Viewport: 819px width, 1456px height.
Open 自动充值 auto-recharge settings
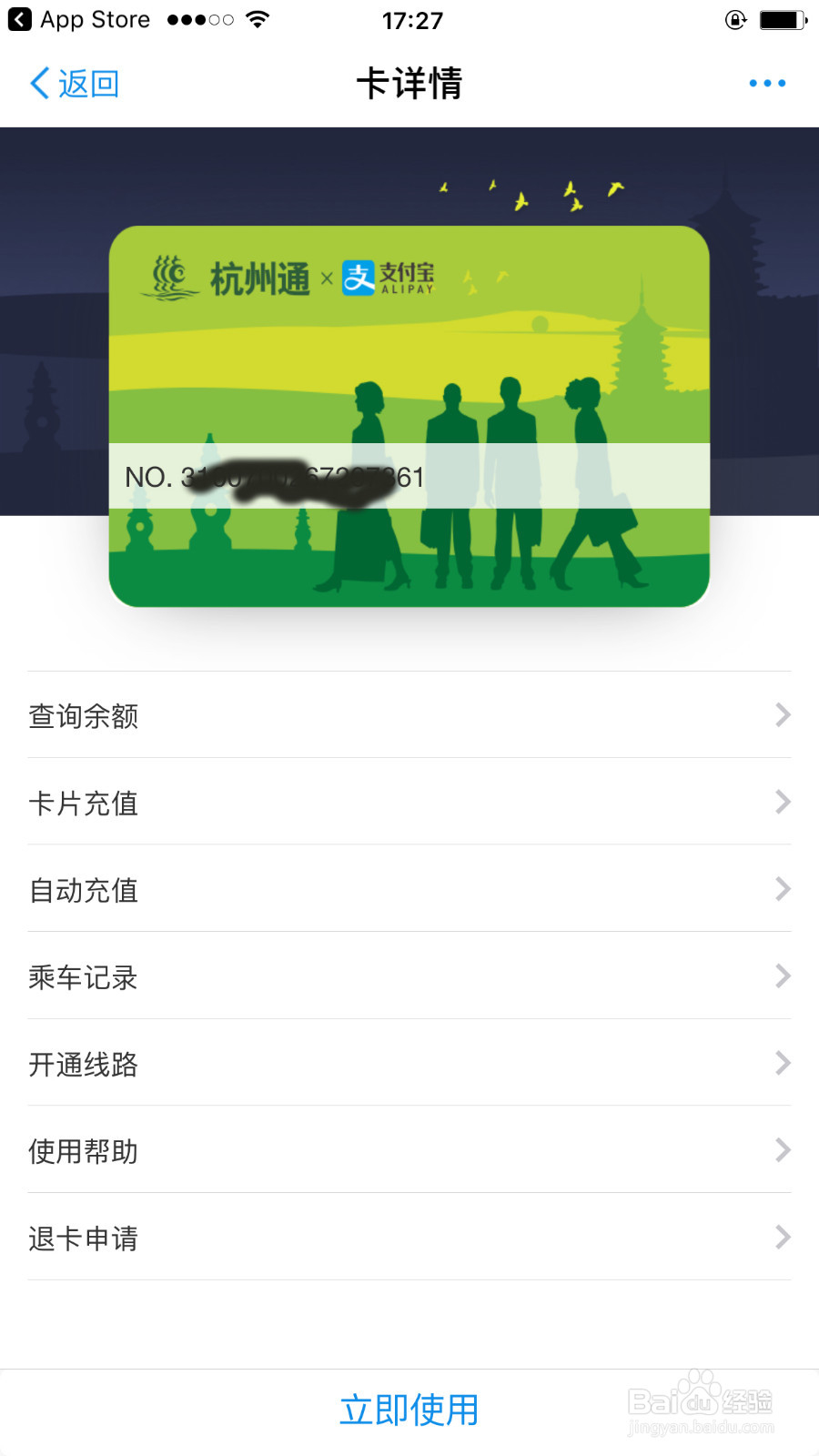[409, 889]
